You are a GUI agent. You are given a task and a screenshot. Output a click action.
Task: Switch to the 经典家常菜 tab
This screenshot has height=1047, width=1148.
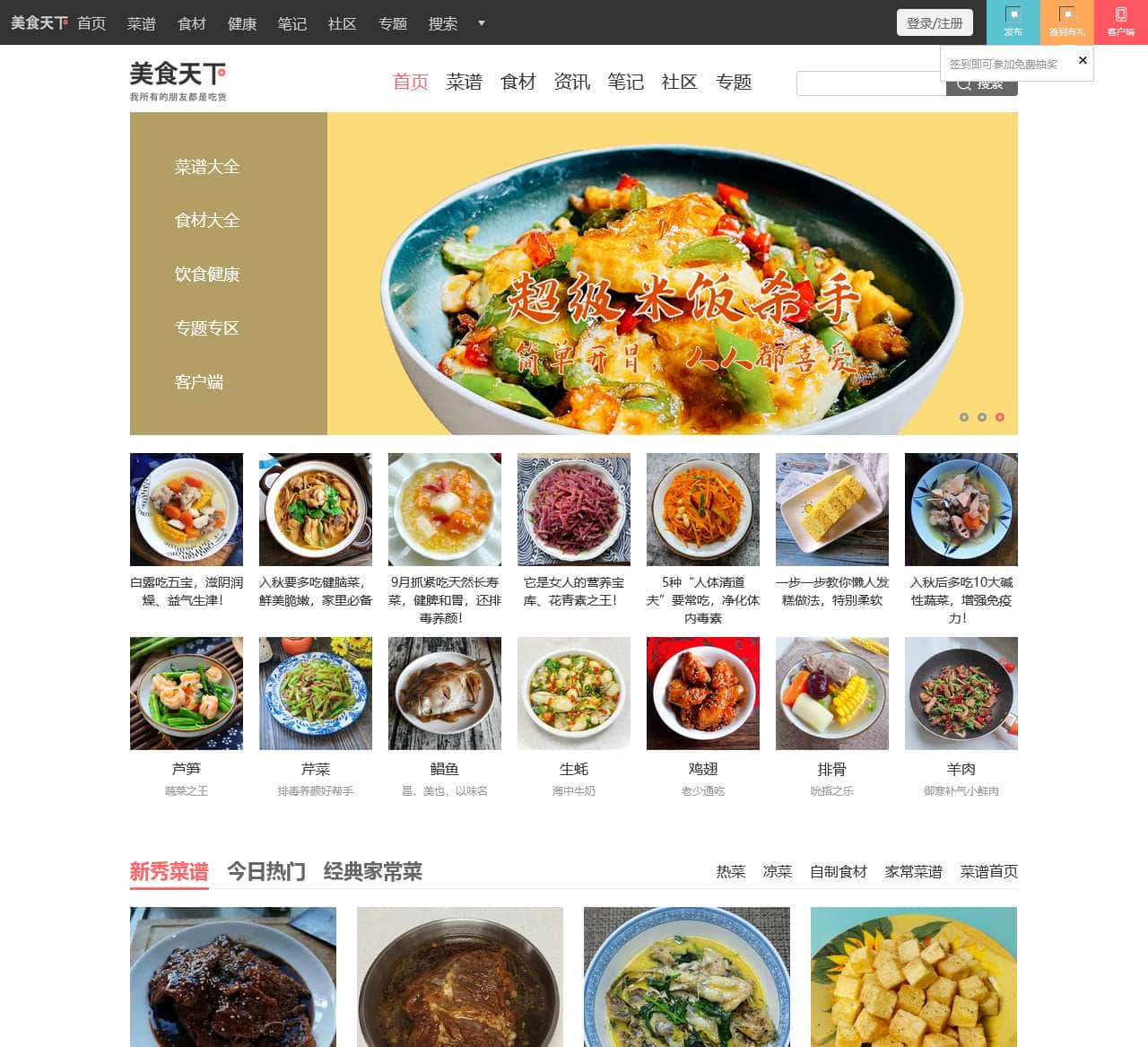372,871
